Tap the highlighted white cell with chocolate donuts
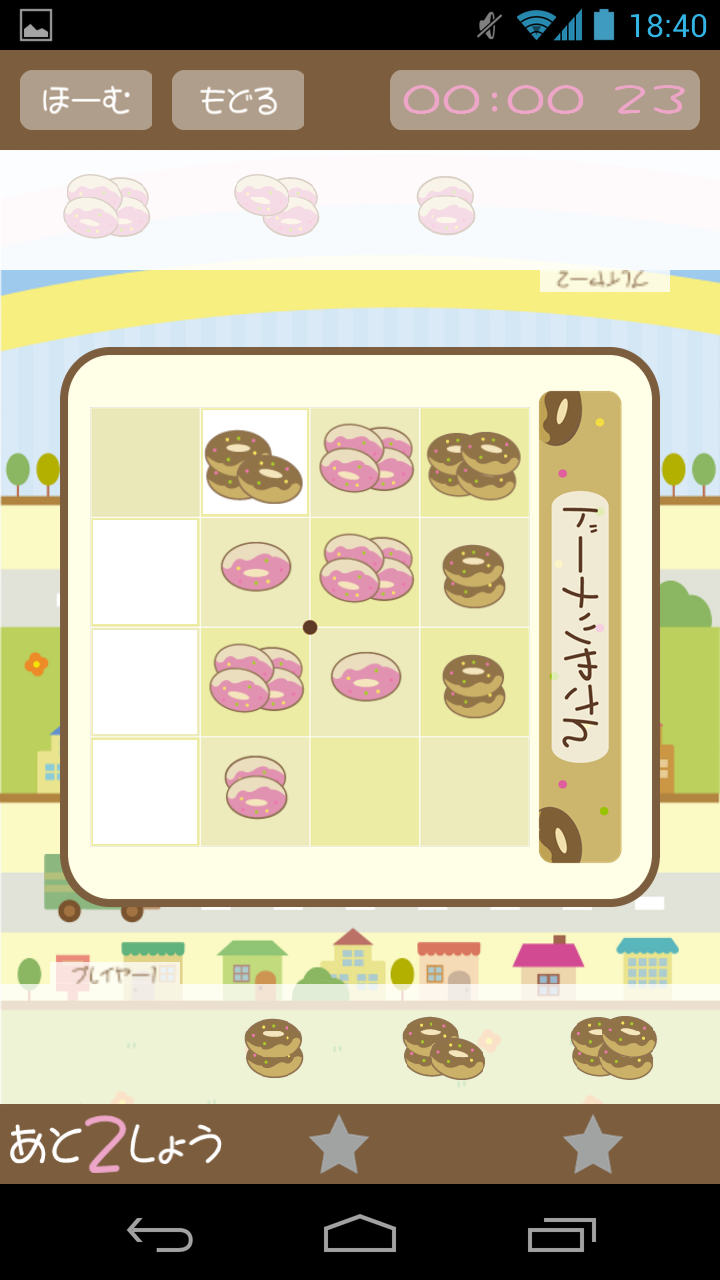Viewport: 720px width, 1280px height. tap(255, 462)
